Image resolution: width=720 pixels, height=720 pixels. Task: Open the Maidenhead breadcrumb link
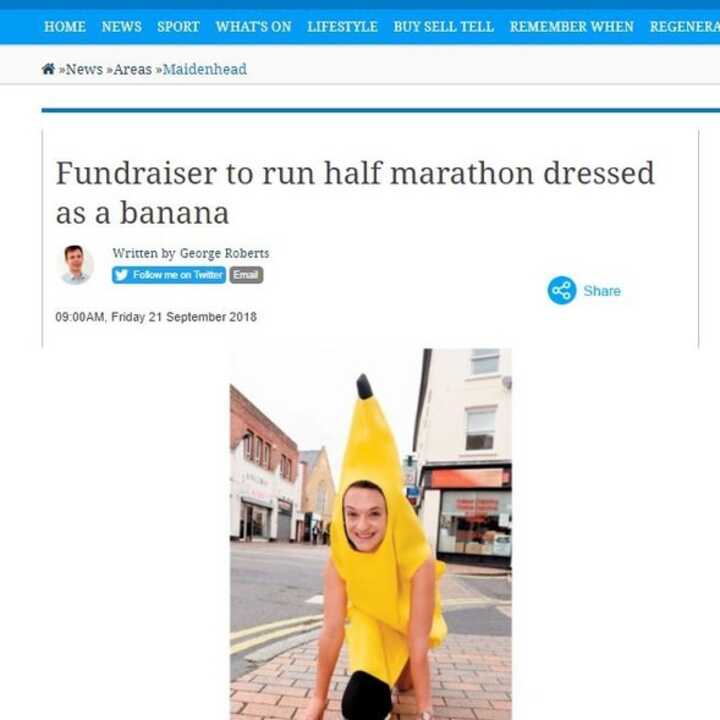pyautogui.click(x=204, y=69)
